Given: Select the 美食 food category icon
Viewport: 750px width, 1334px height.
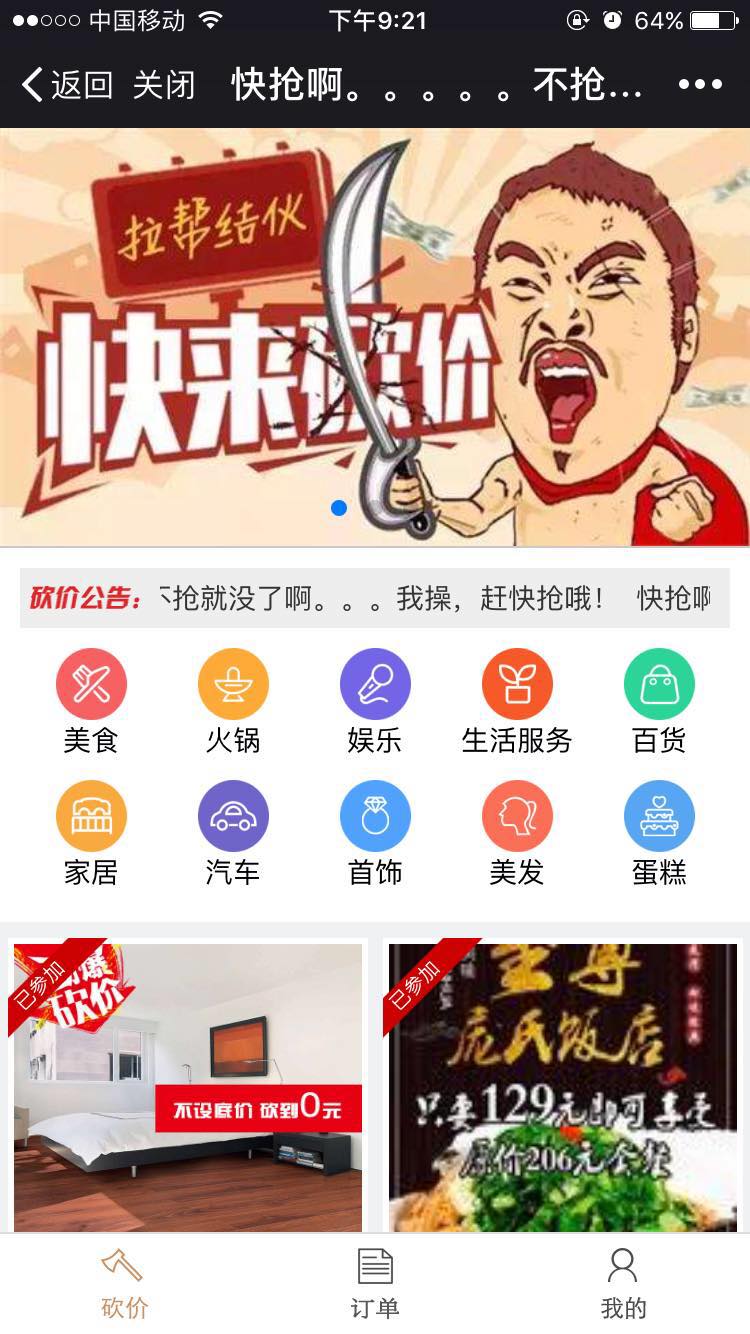Looking at the screenshot, I should (x=91, y=683).
